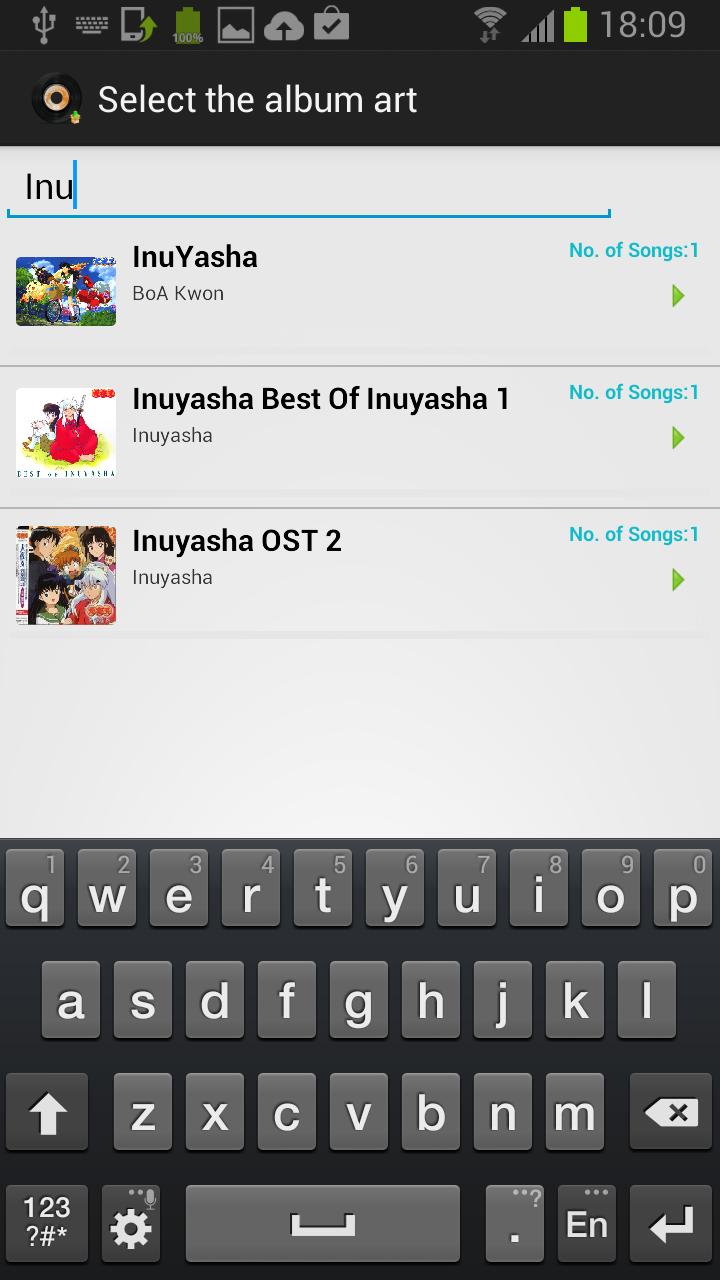Hit the backspace key on the keyboard

pyautogui.click(x=671, y=1113)
